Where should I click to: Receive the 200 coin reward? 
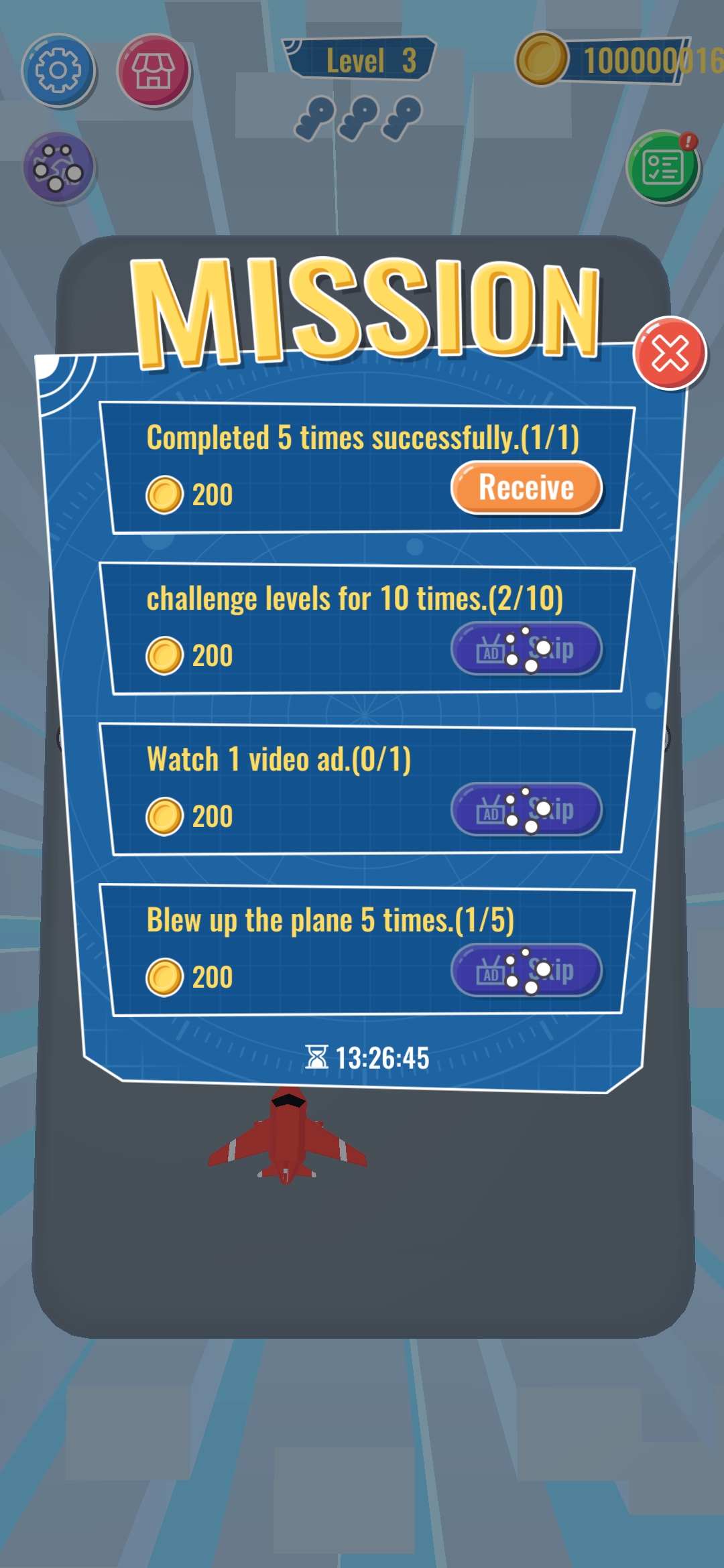pos(526,487)
